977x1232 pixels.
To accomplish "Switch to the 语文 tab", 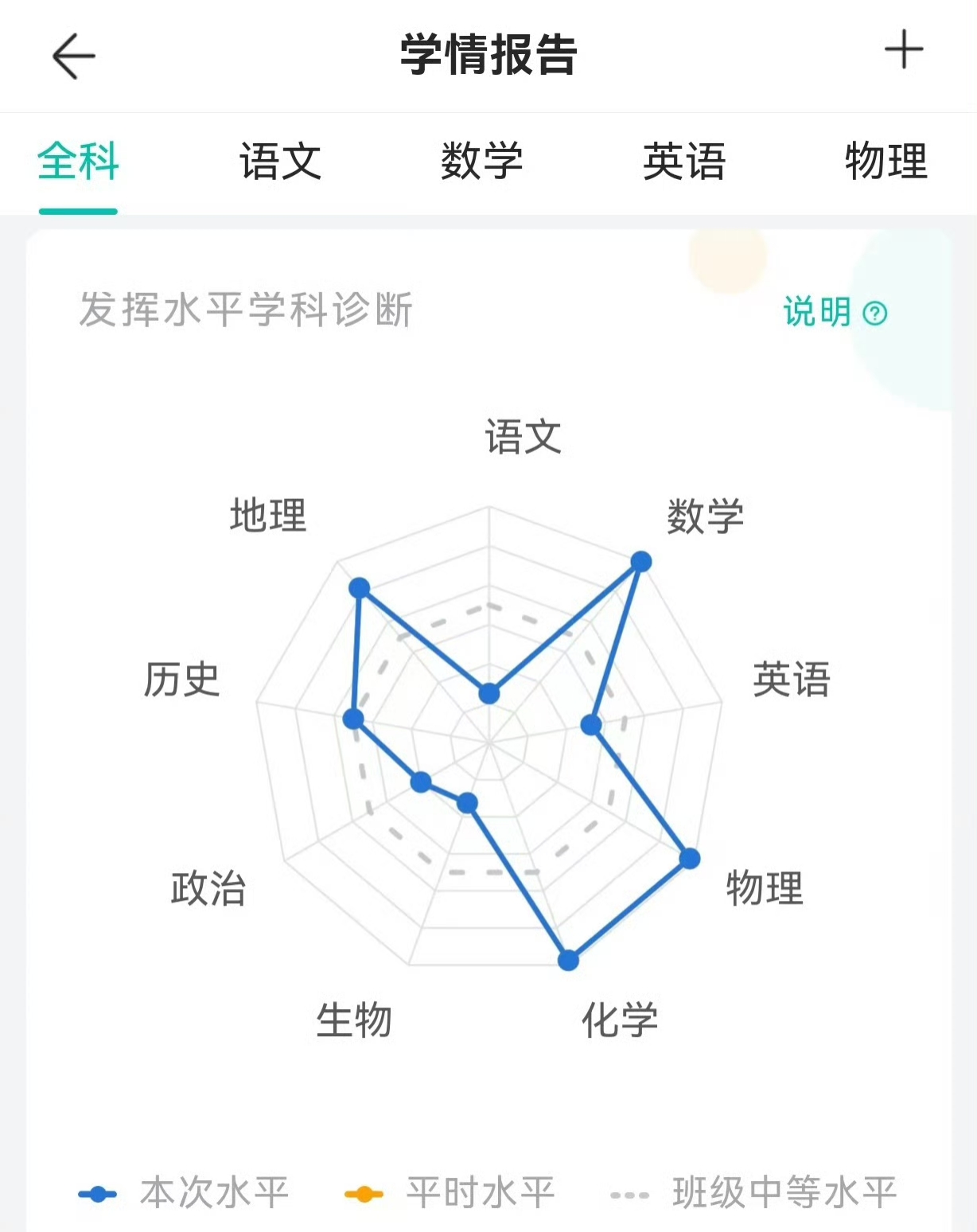I will click(279, 161).
